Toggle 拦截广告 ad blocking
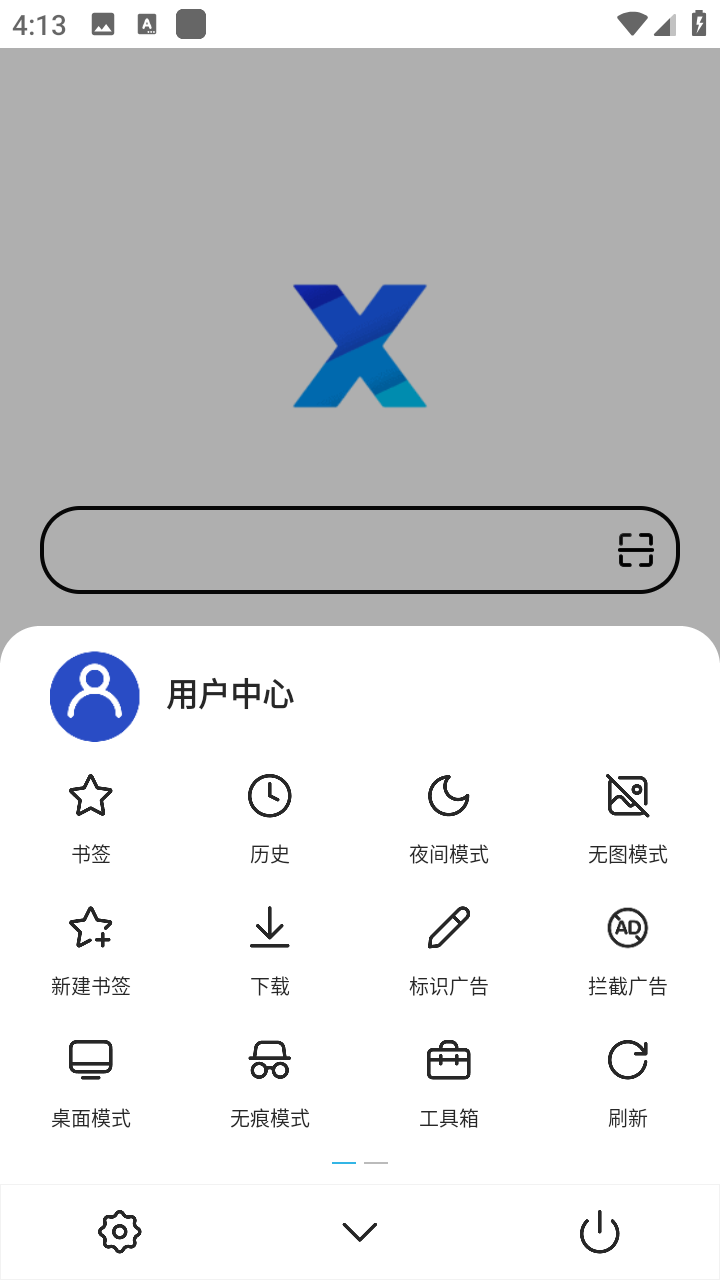720x1280 pixels. click(x=627, y=949)
